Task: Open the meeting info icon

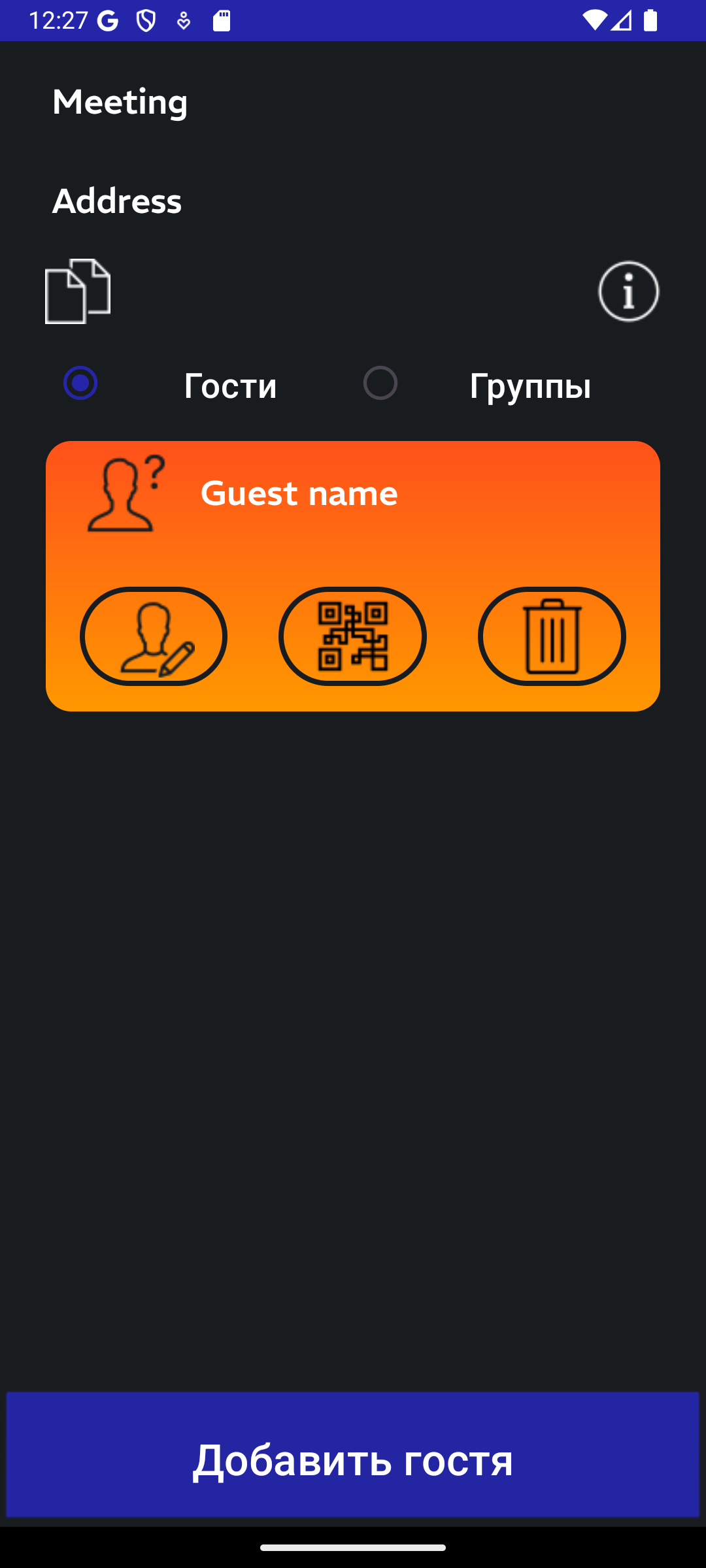Action: pos(628,291)
